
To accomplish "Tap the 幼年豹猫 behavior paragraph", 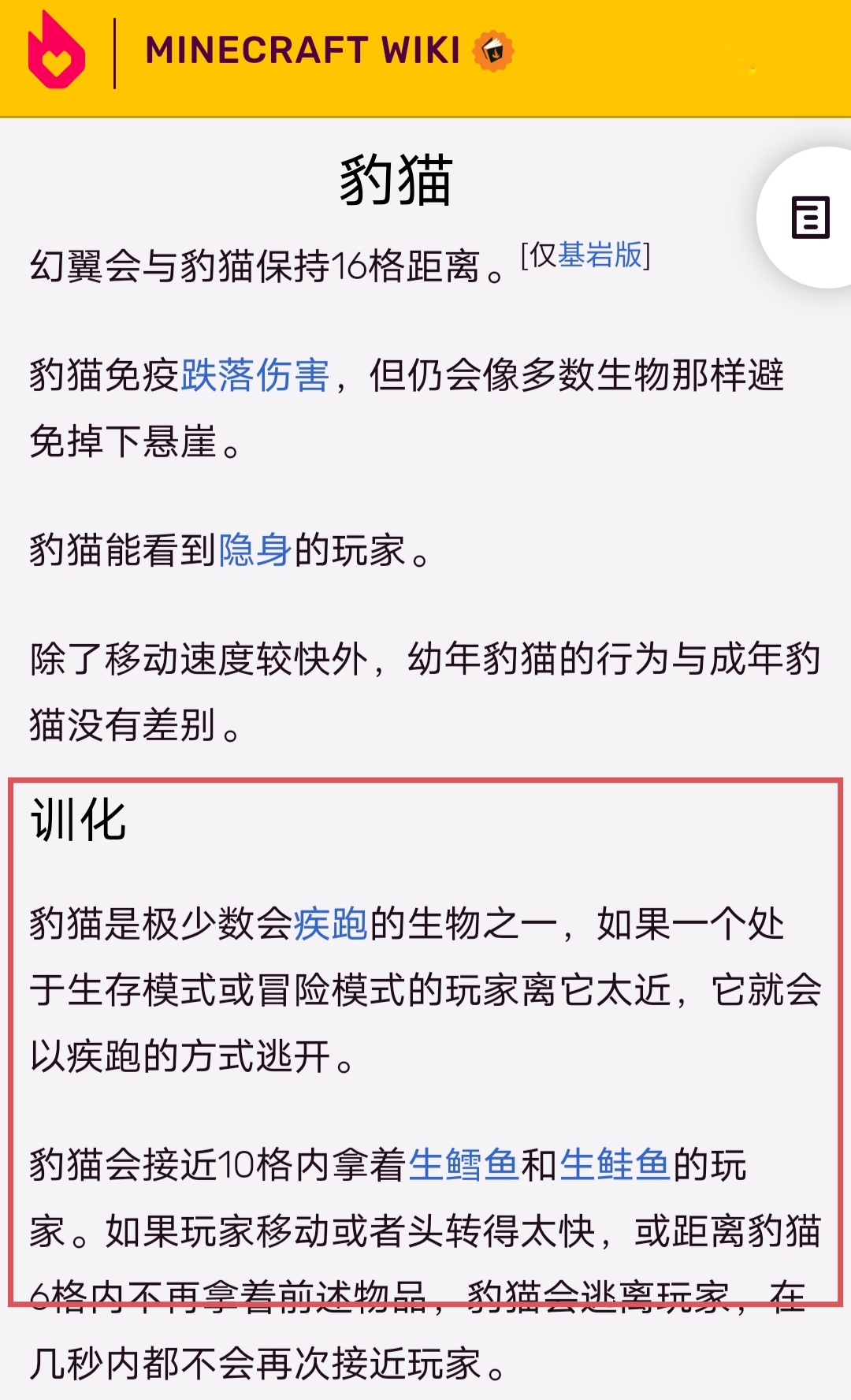I will [x=394, y=686].
